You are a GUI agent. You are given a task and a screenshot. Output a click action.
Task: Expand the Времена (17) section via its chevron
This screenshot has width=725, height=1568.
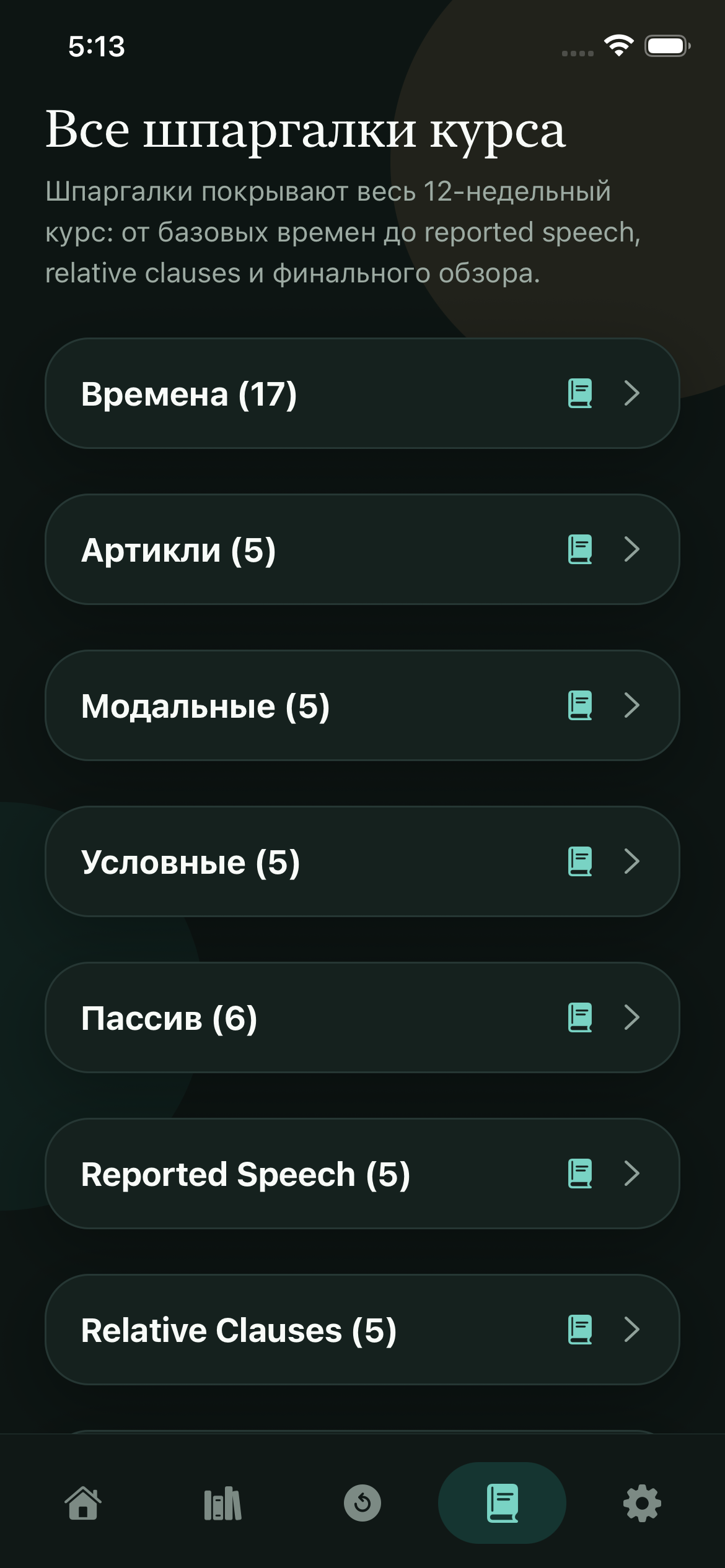coord(632,393)
